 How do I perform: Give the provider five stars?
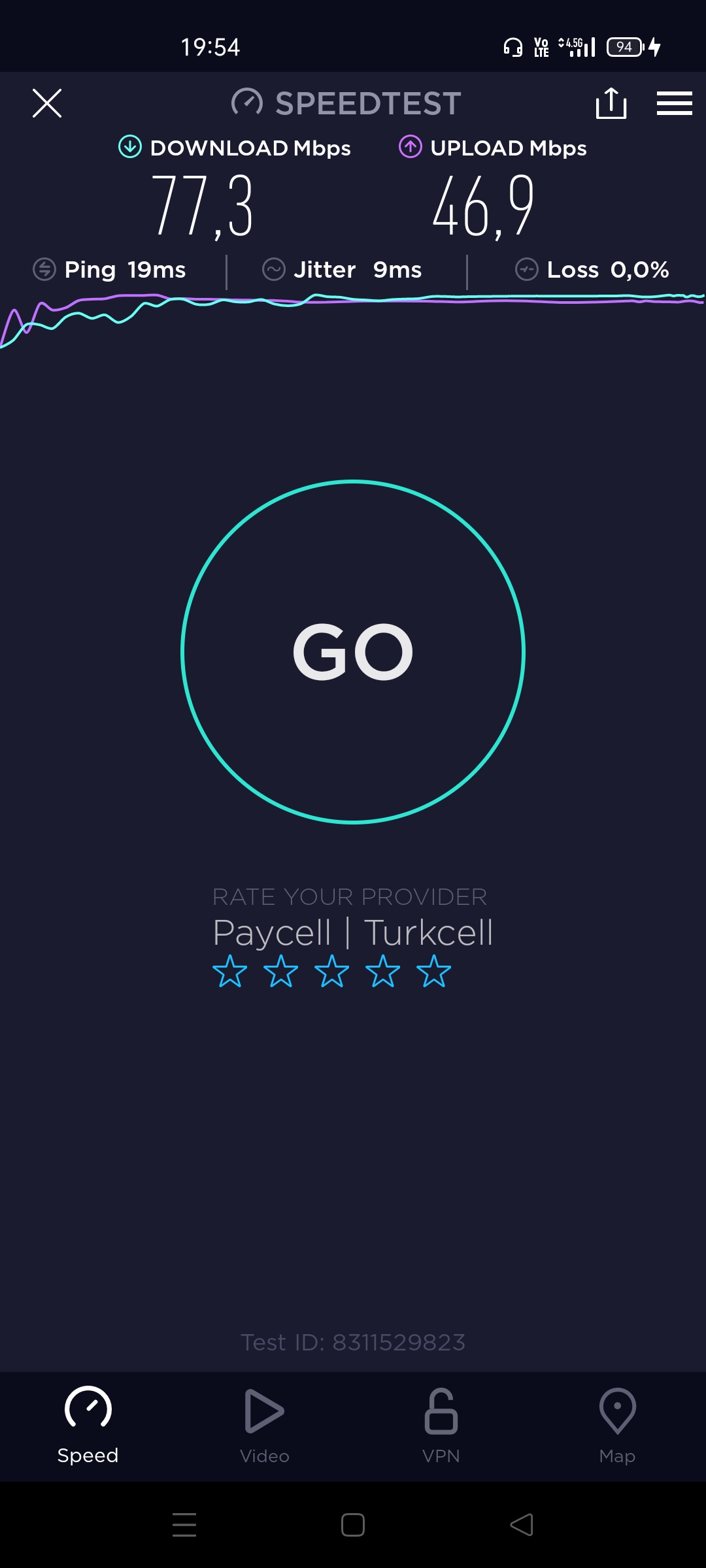[x=434, y=971]
